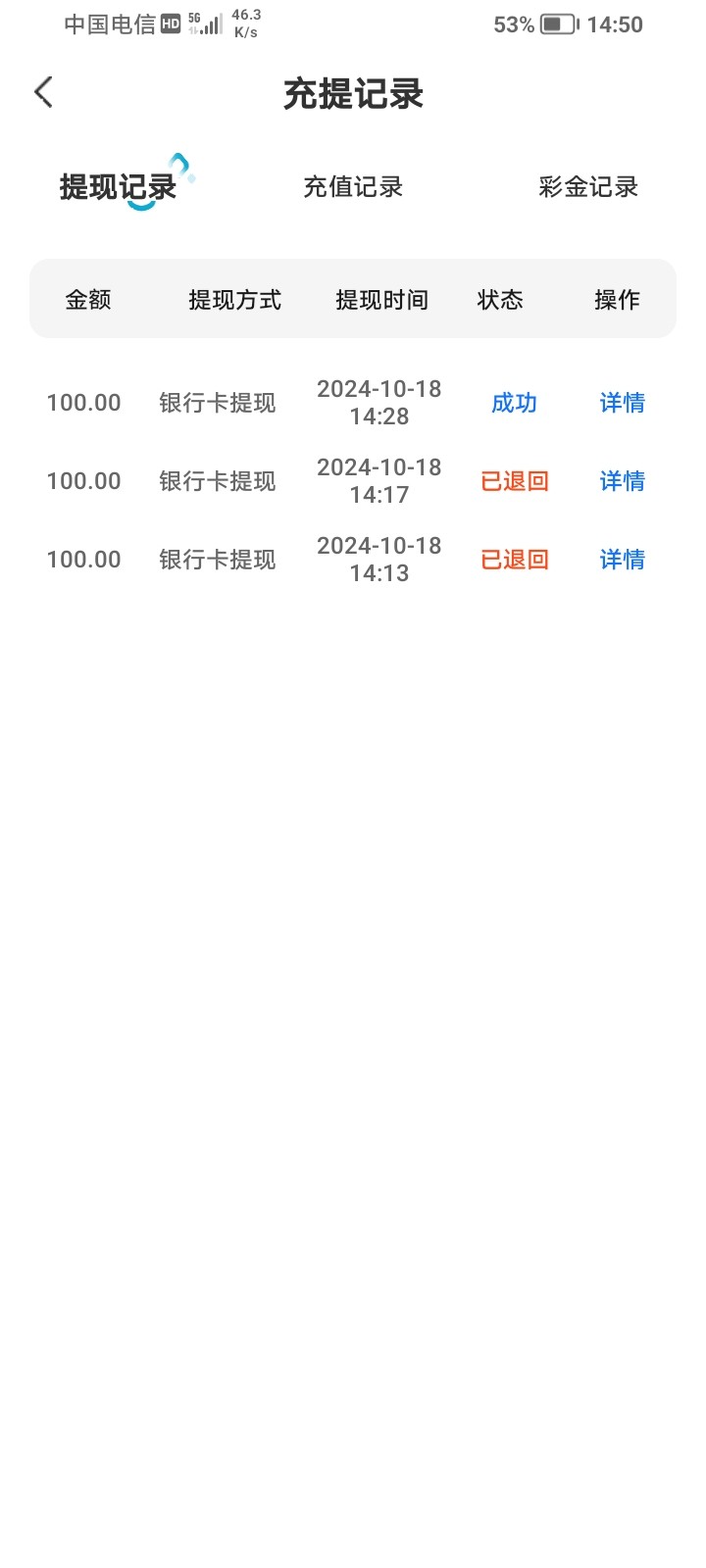Open the 彩金记录 tab
This screenshot has width=706, height=1568.
(587, 187)
